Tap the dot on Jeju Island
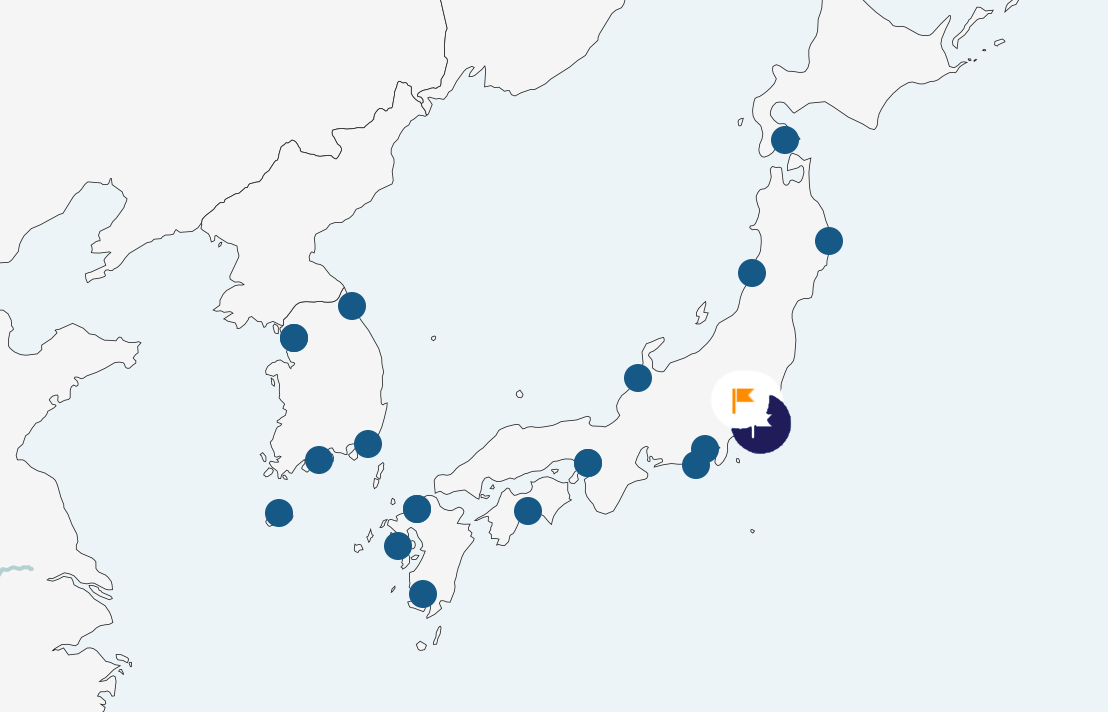1108x712 pixels. point(279,513)
